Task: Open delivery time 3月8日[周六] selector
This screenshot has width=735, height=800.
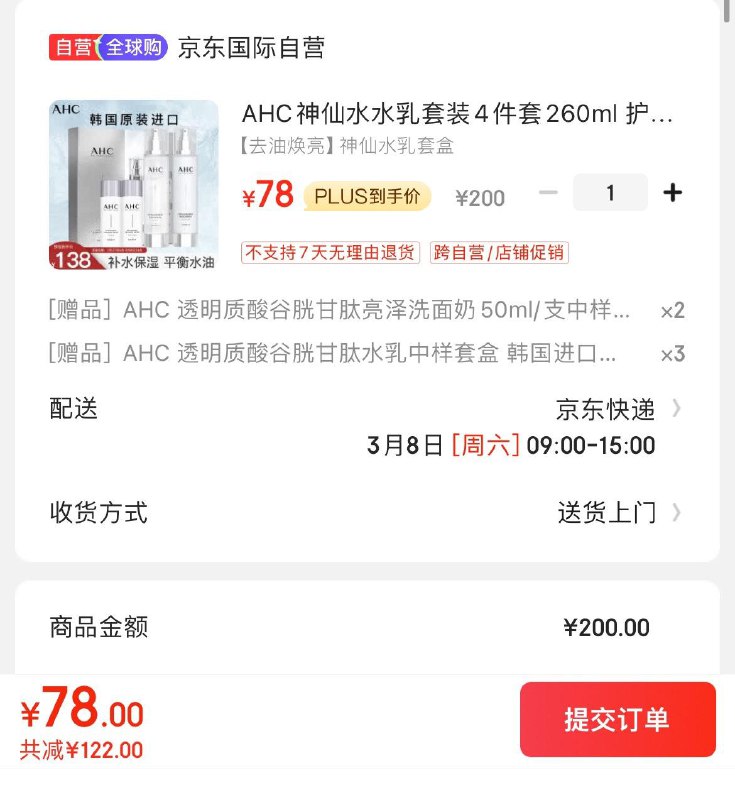Action: coord(500,445)
